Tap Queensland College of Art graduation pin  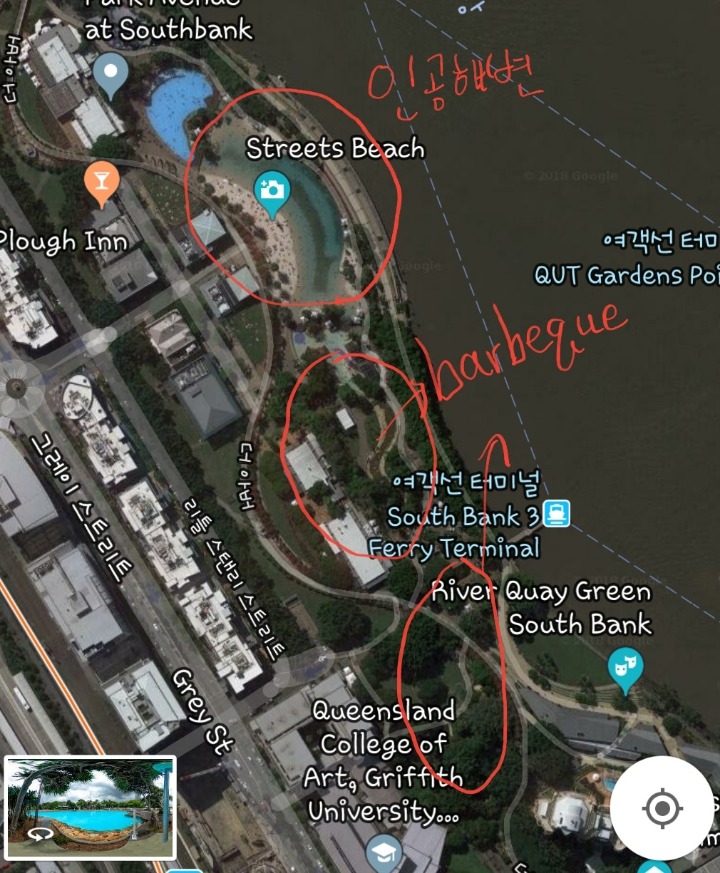[x=382, y=852]
